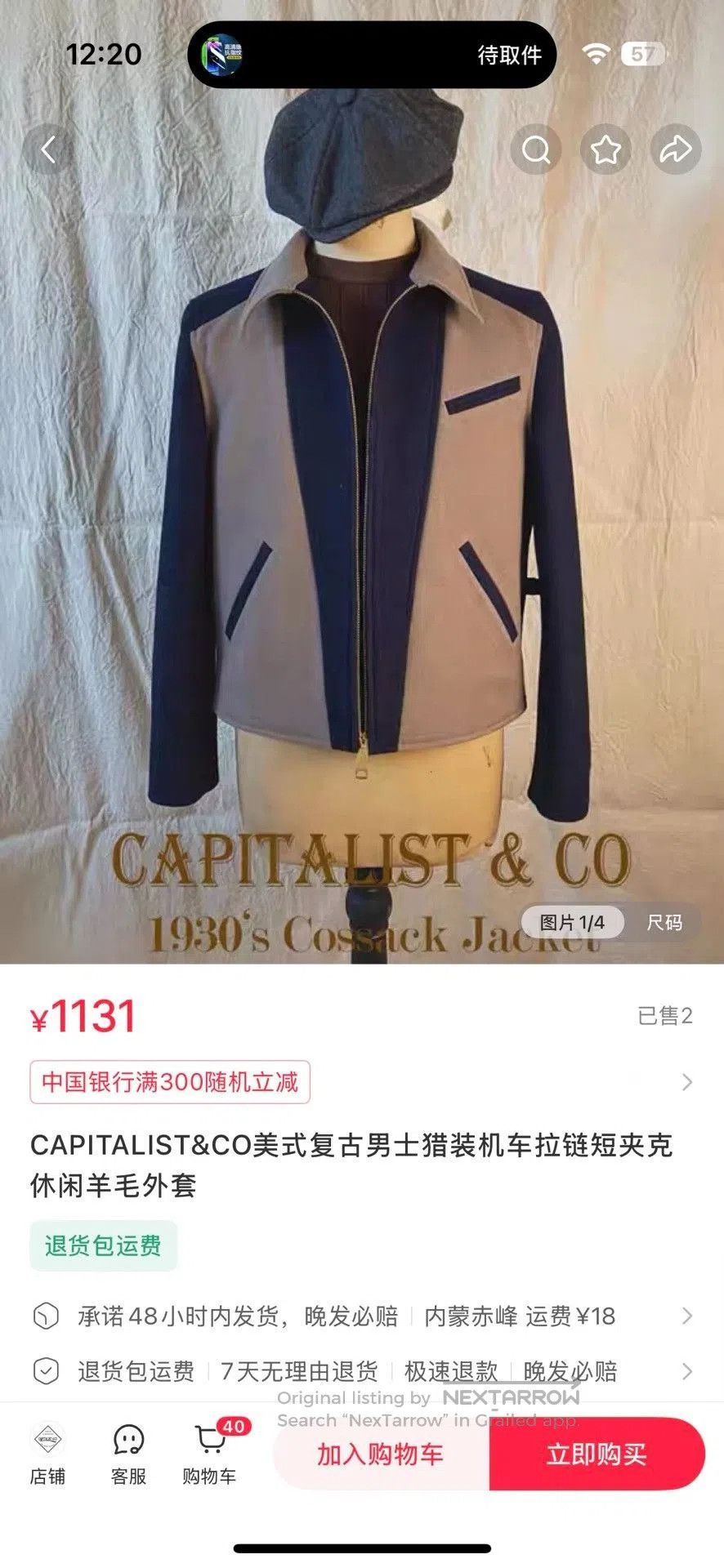Open the 购物车 shopping cart
This screenshot has height=1568, width=724.
pos(210,1454)
